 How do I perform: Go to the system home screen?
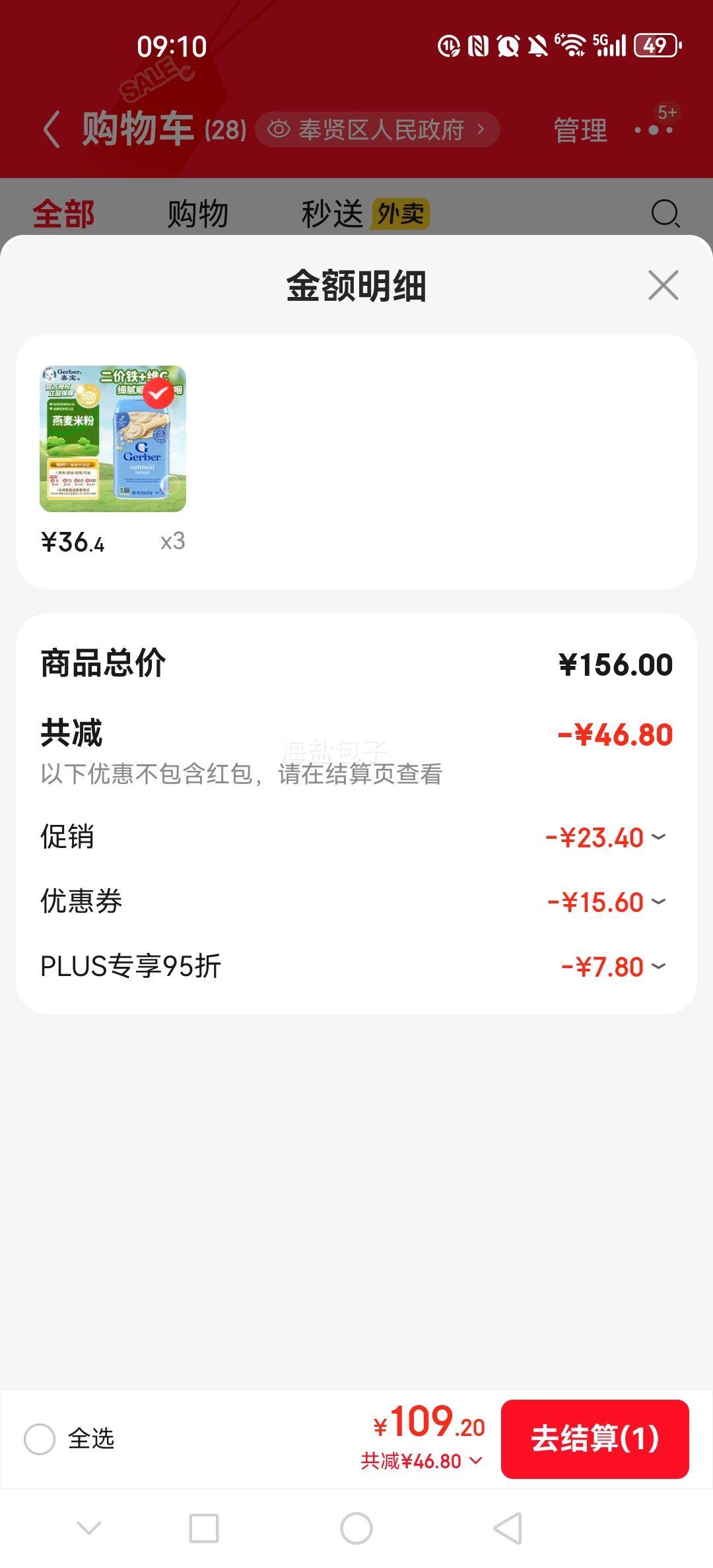click(x=356, y=1528)
